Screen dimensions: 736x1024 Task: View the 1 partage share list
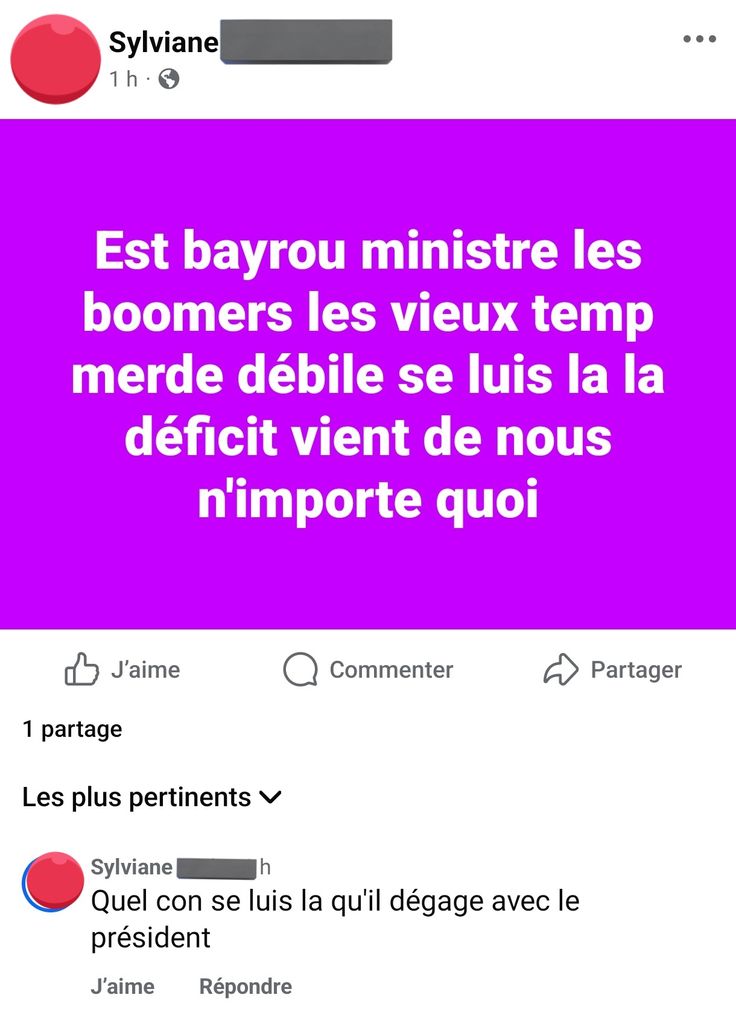pyautogui.click(x=72, y=729)
